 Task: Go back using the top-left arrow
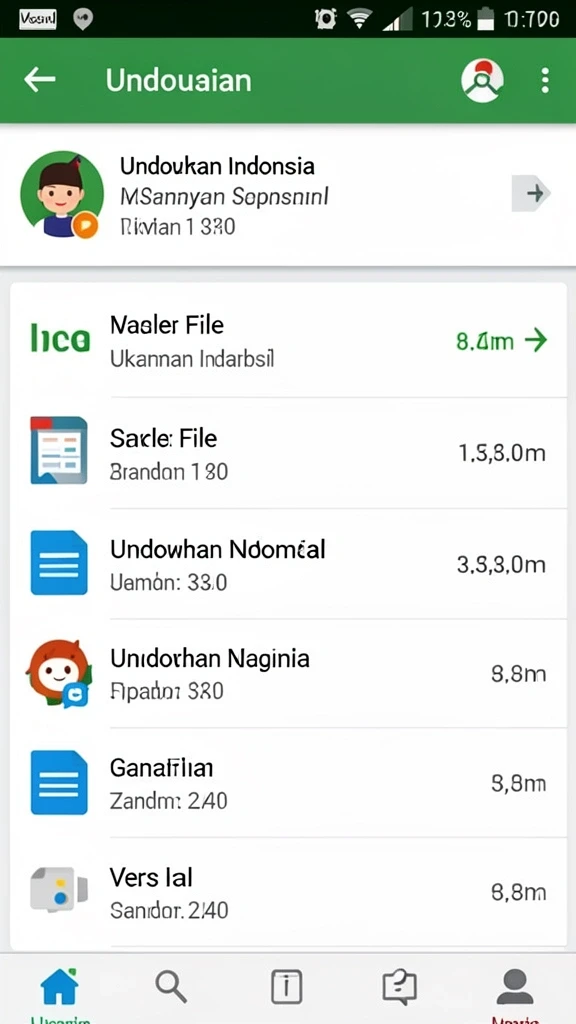click(x=40, y=80)
